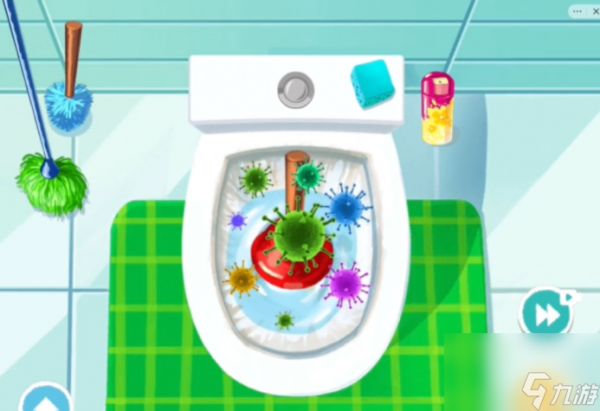Pick the pink spray bottle
Viewport: 600px width, 411px height.
click(x=435, y=108)
